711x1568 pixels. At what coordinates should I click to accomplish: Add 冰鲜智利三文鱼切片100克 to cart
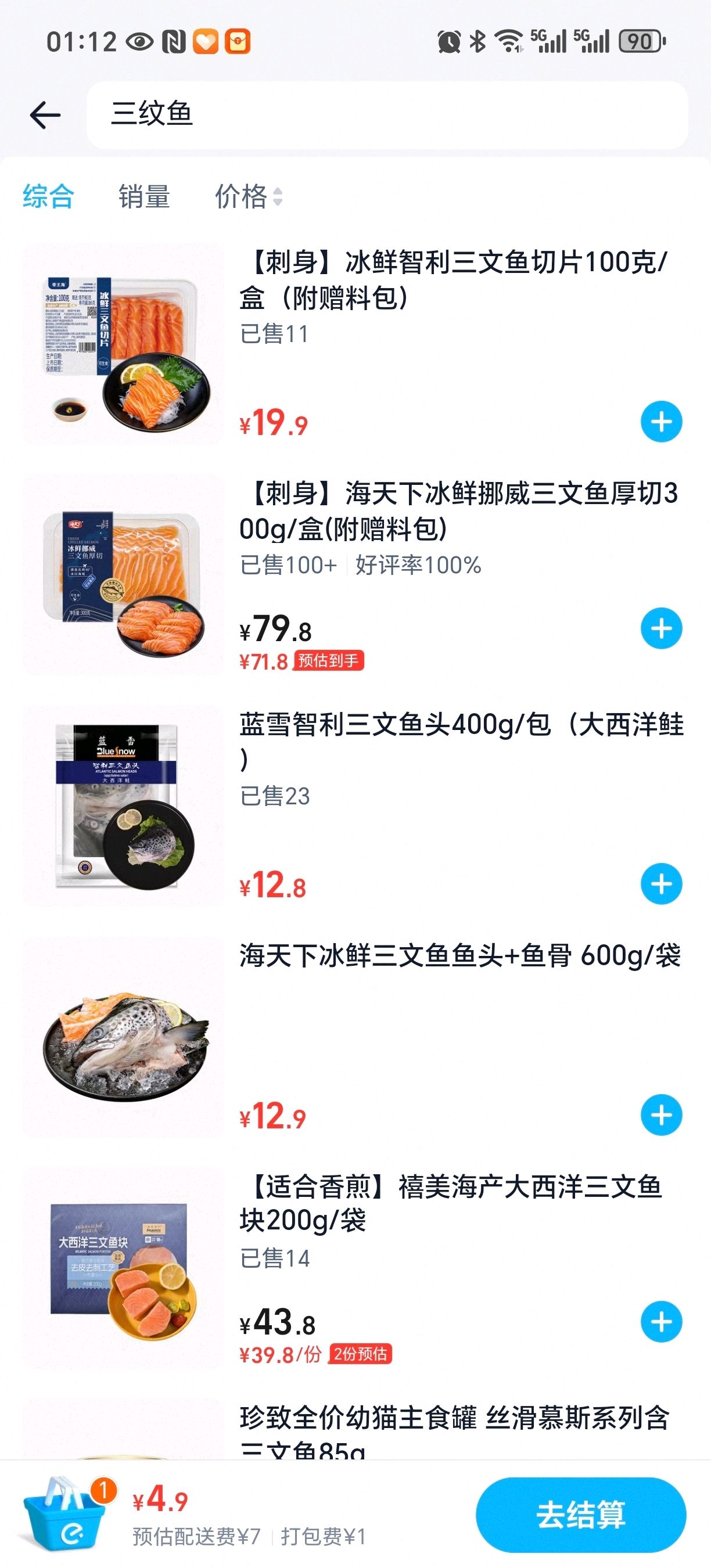[x=661, y=421]
